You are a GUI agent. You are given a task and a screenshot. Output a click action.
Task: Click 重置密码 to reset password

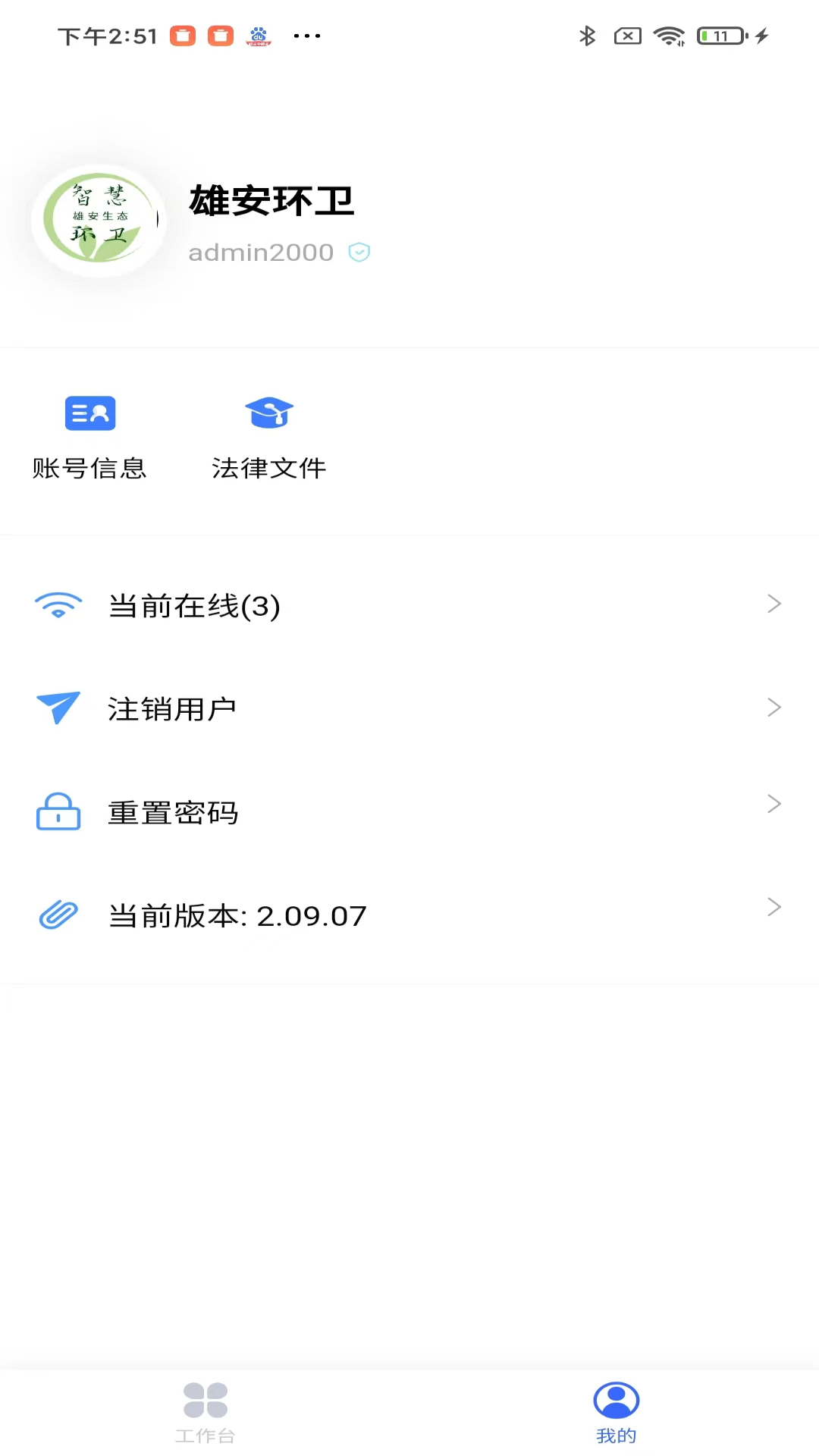(173, 811)
